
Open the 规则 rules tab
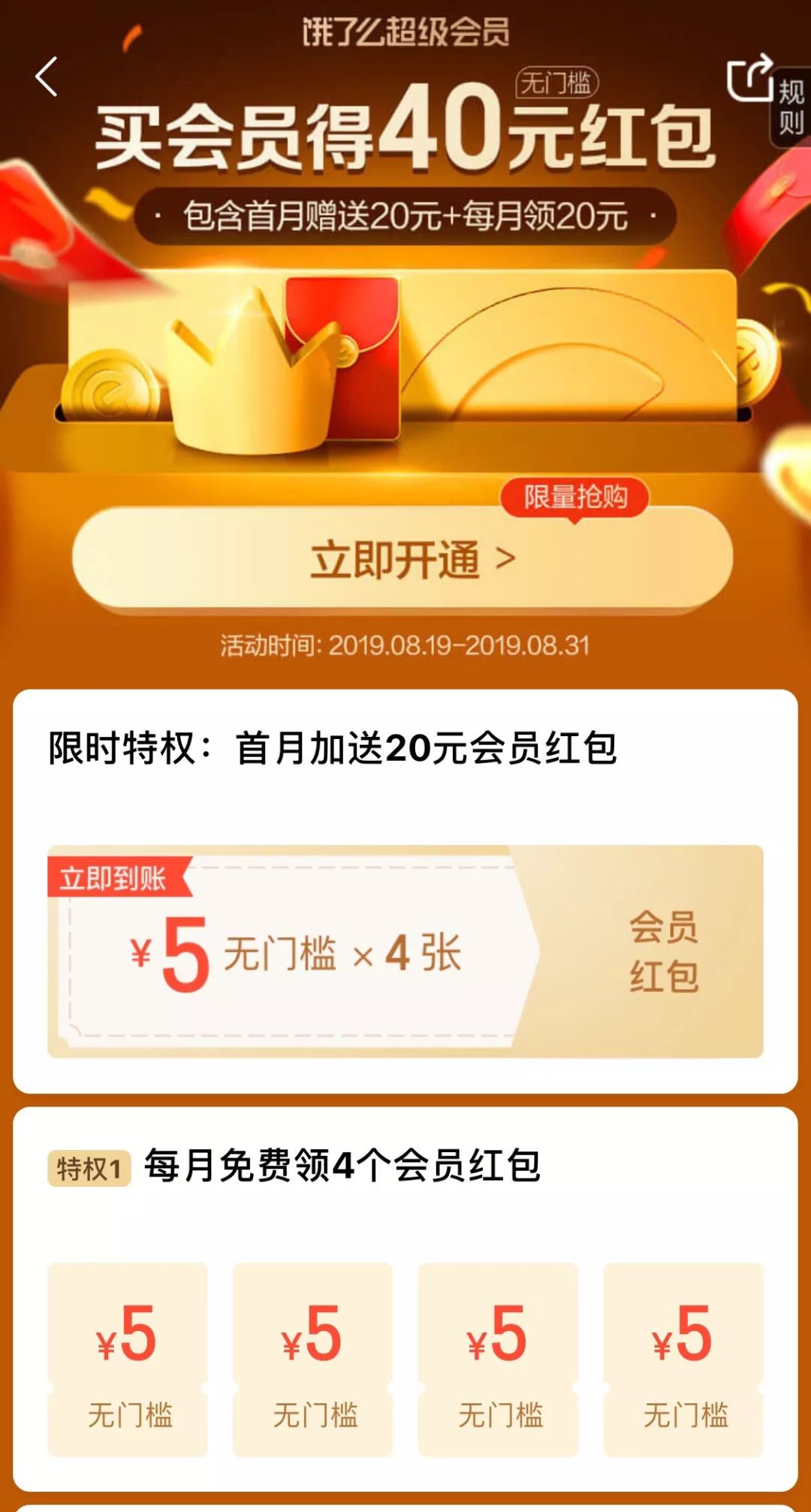pos(791,107)
